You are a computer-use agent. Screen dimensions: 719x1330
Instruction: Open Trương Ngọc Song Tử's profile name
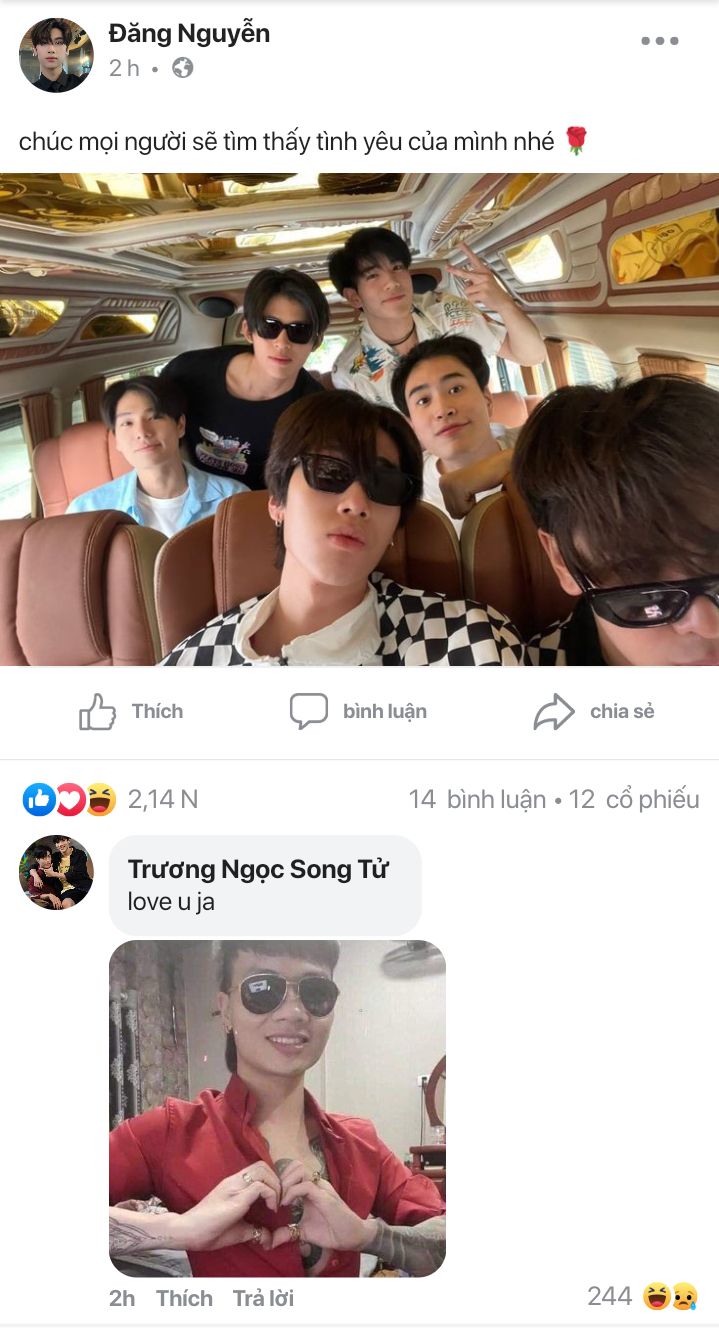click(x=258, y=869)
